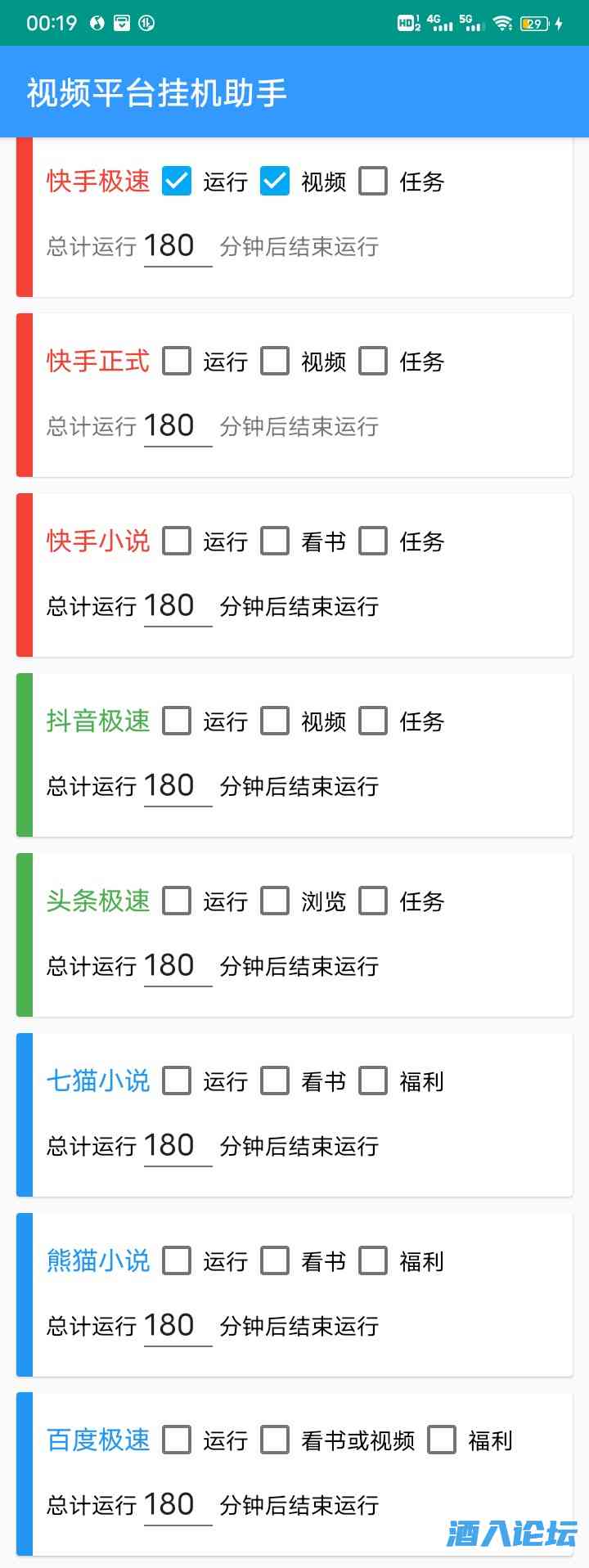Check the 任务 box for 快手小说
589x1568 pixels.
tap(373, 541)
